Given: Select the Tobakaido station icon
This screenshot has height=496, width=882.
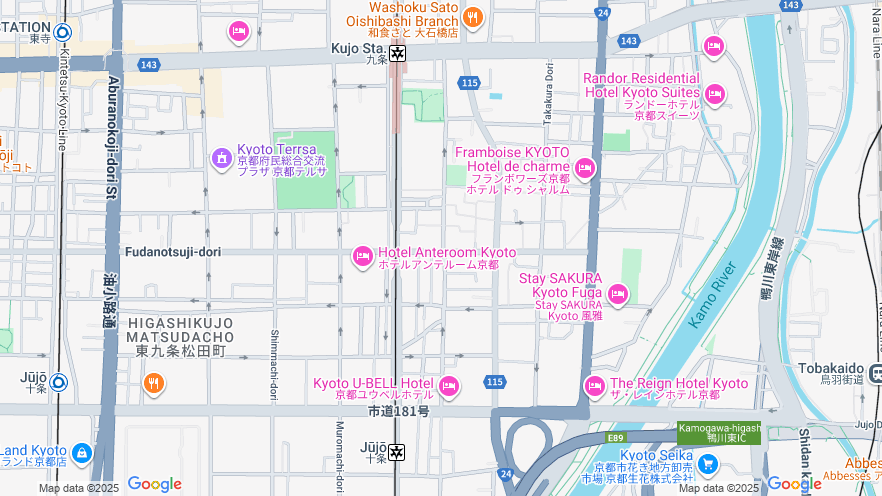Looking at the screenshot, I should coord(876,374).
